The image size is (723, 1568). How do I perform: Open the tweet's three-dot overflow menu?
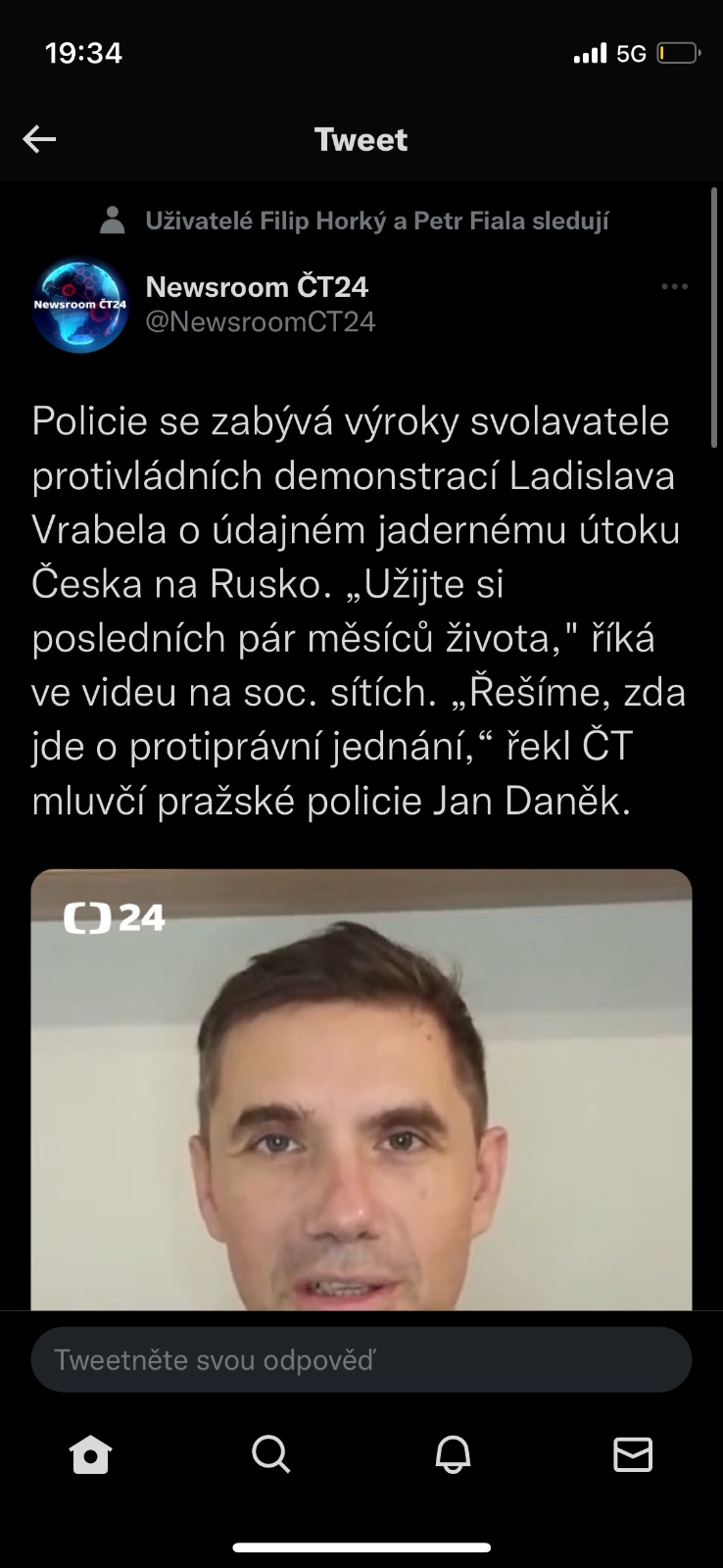[674, 287]
